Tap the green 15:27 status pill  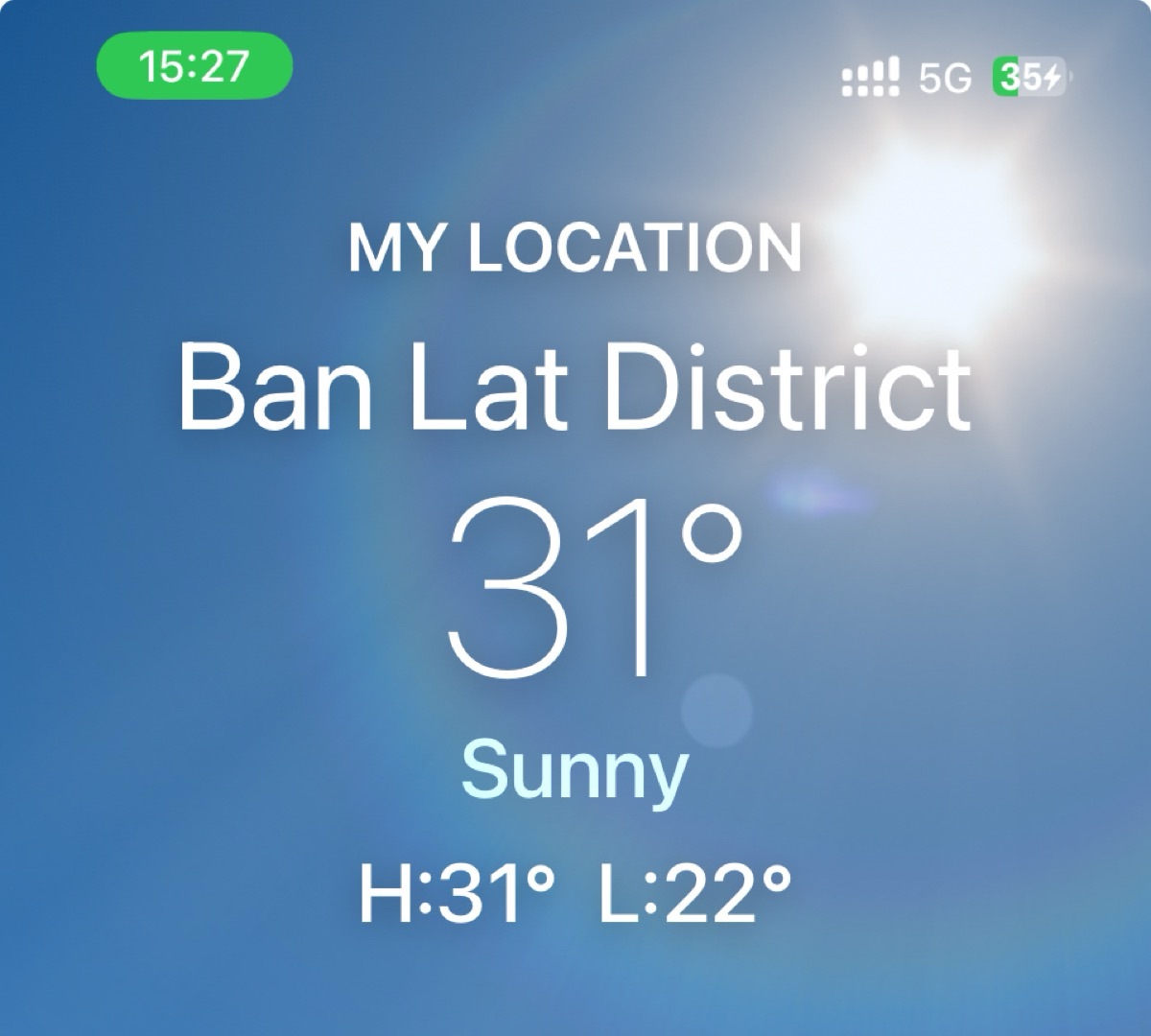pyautogui.click(x=194, y=66)
